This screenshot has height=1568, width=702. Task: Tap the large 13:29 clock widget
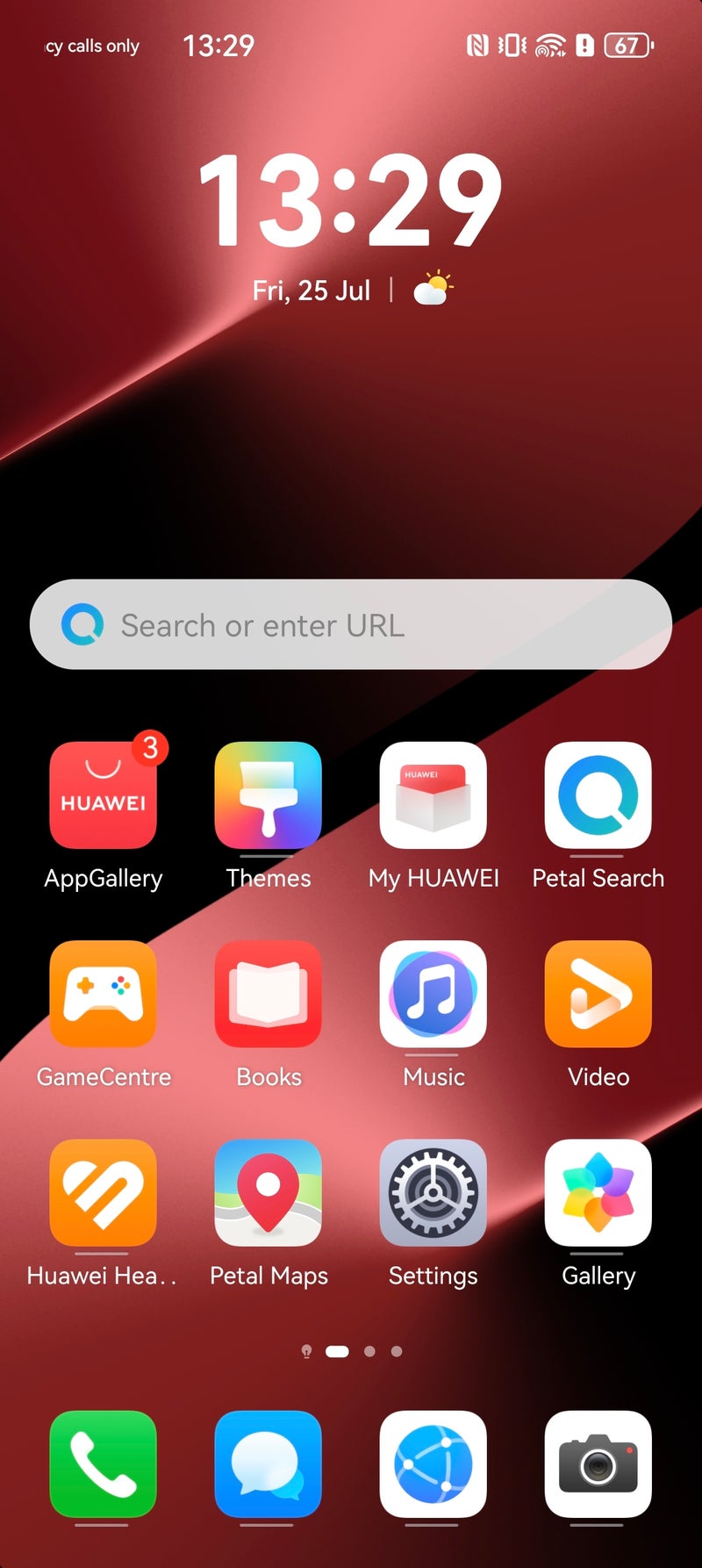351,201
